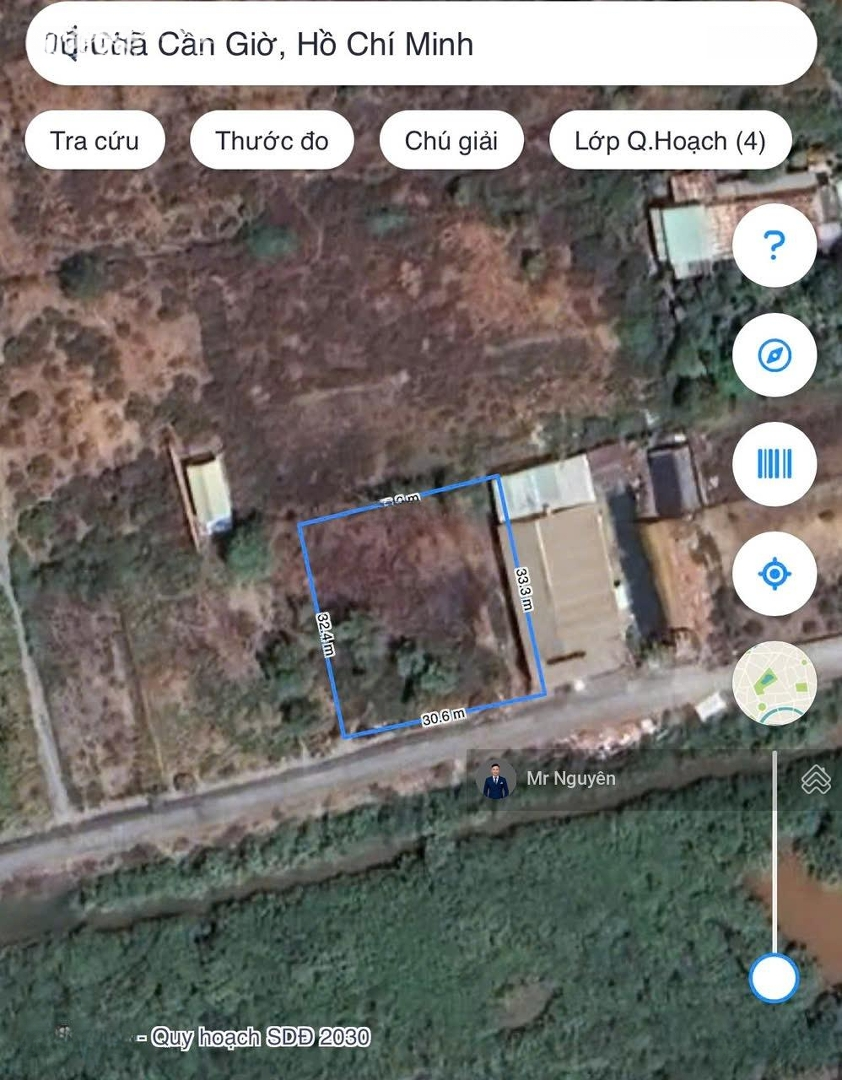Open the Tra cứu lookup chip
The image size is (842, 1080).
point(95,141)
